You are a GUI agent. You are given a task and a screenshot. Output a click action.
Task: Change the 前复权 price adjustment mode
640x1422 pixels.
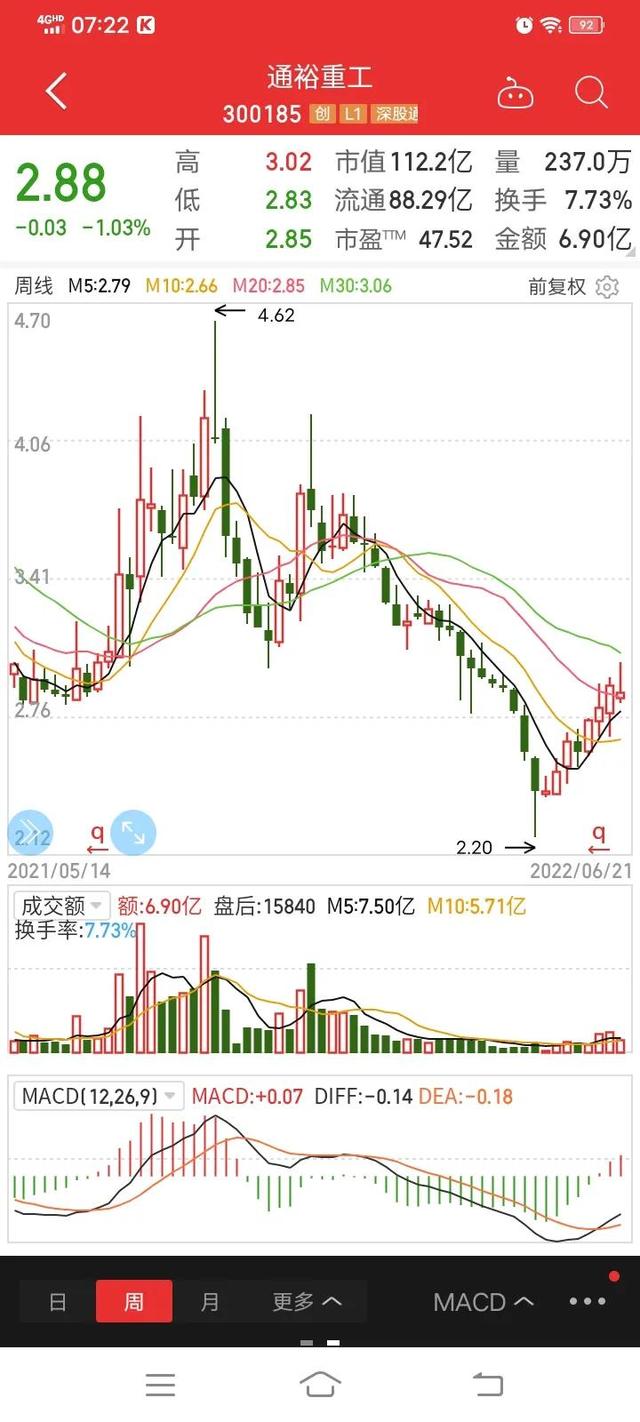tap(557, 287)
